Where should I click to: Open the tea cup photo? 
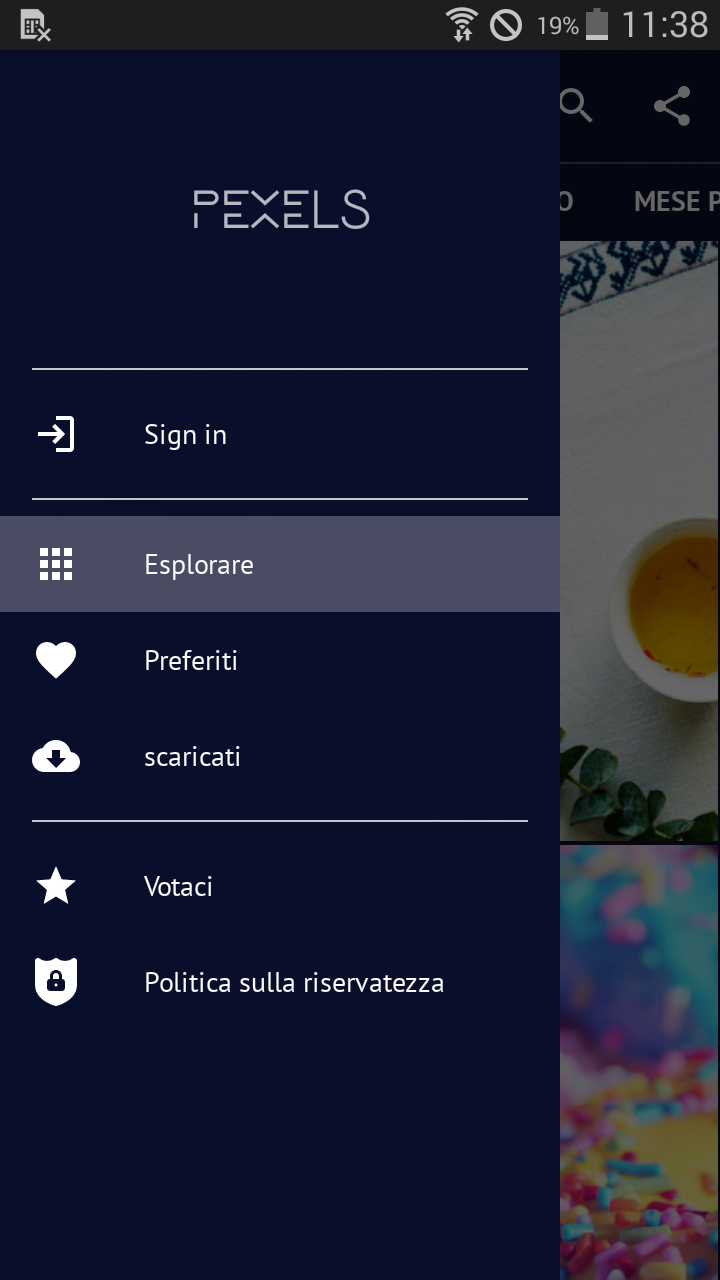pyautogui.click(x=640, y=541)
